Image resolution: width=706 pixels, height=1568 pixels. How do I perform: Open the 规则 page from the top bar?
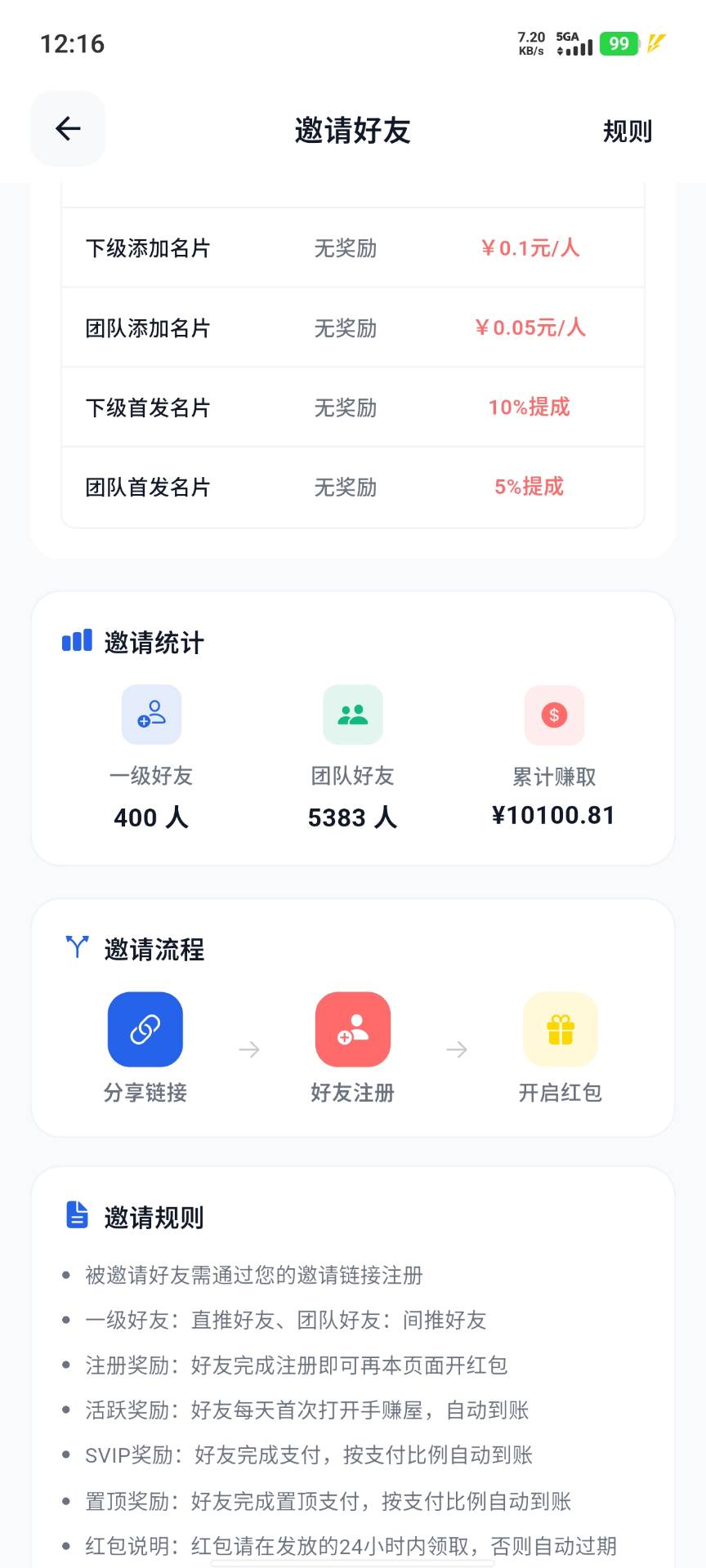point(626,131)
